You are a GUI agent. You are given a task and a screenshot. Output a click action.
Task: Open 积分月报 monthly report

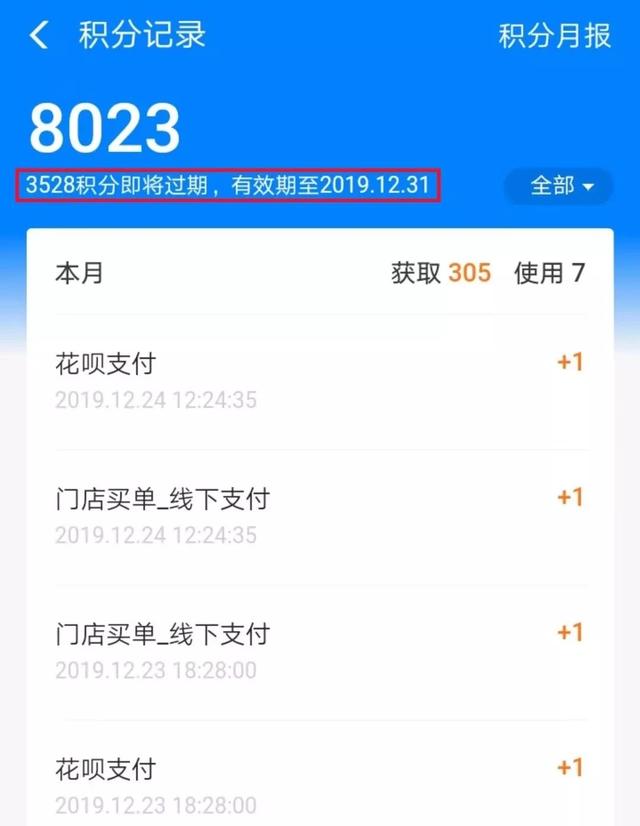554,36
